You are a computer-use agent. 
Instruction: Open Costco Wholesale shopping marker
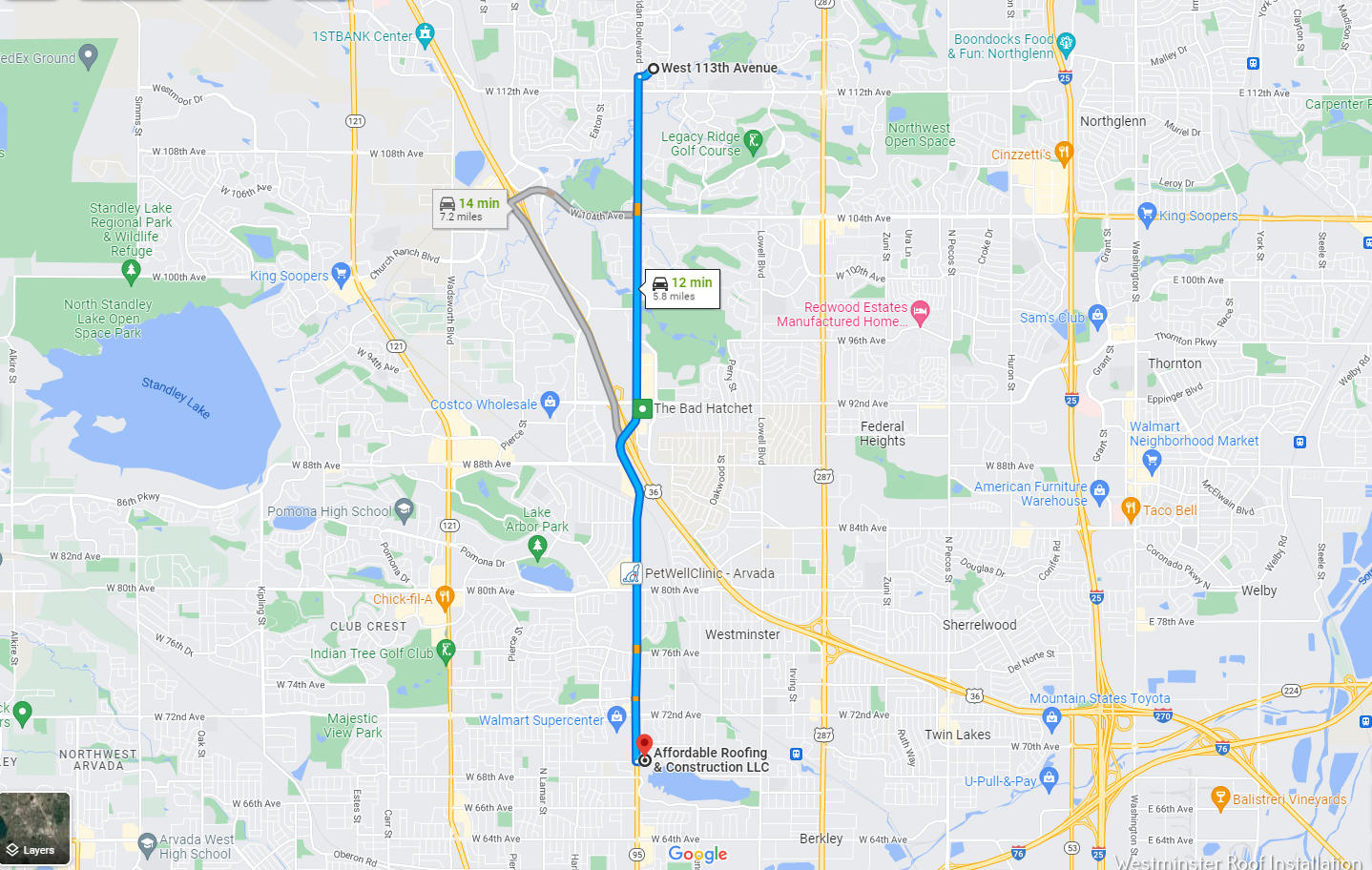550,403
